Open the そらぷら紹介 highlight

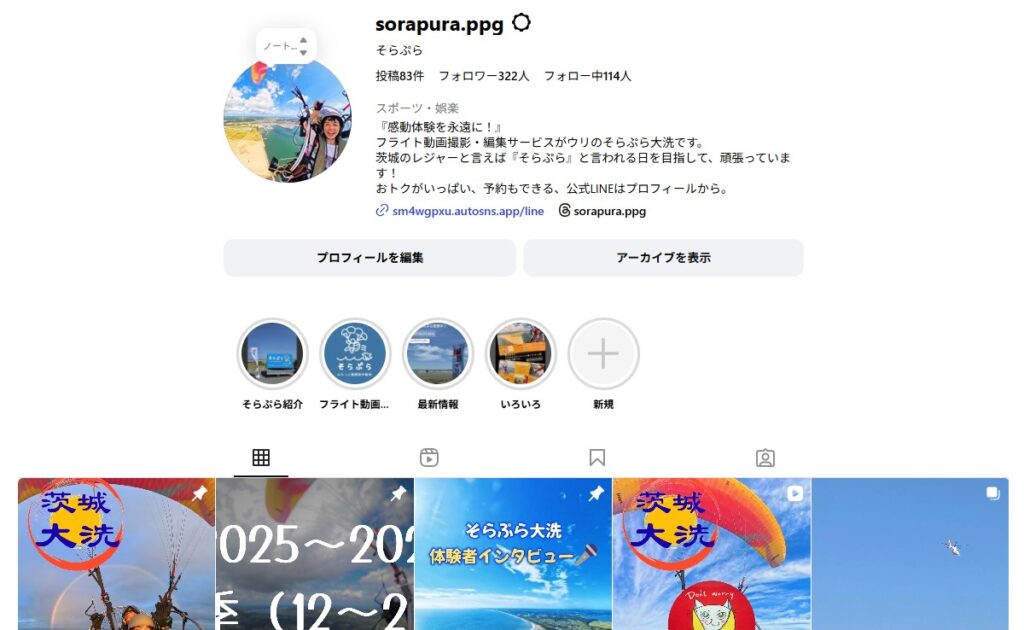(x=272, y=354)
